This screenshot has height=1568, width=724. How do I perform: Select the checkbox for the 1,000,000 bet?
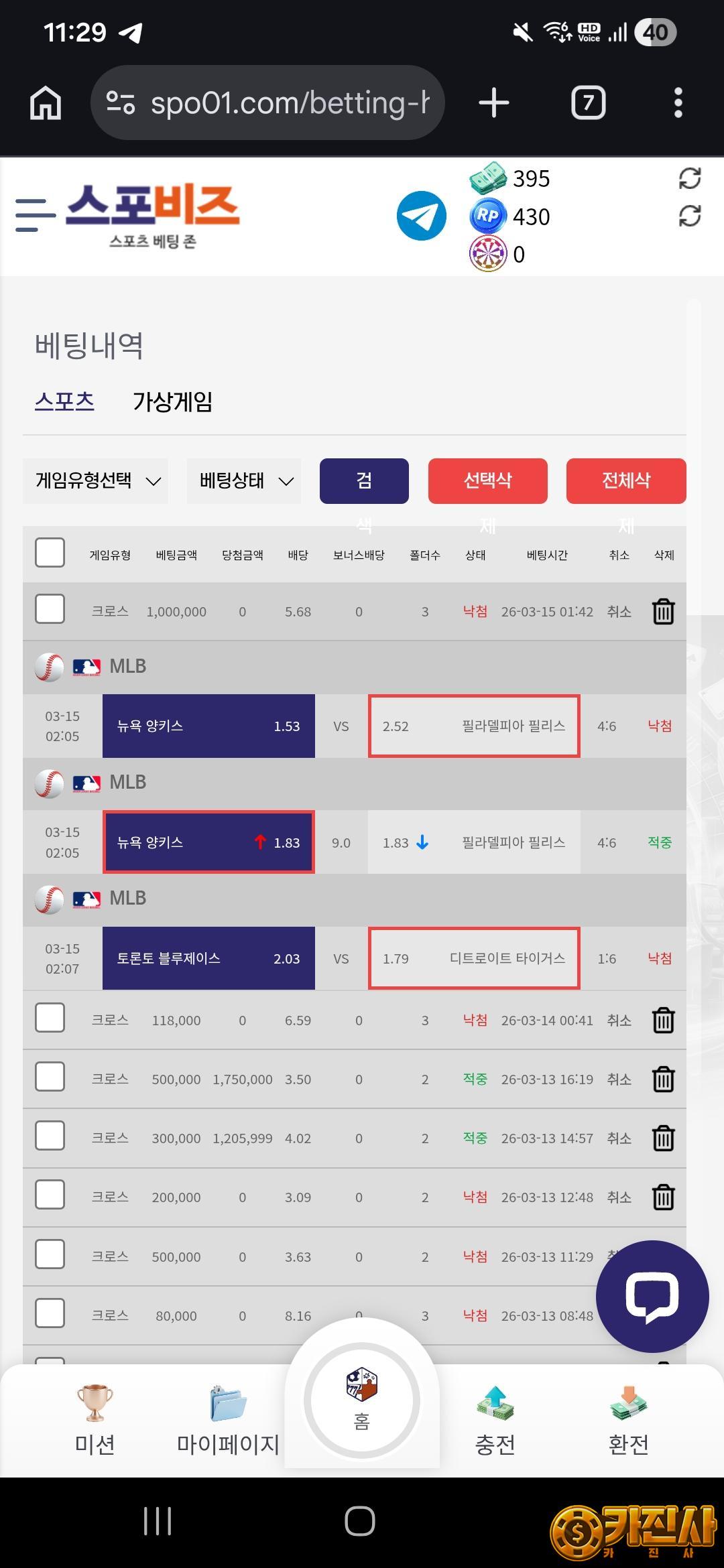click(50, 609)
